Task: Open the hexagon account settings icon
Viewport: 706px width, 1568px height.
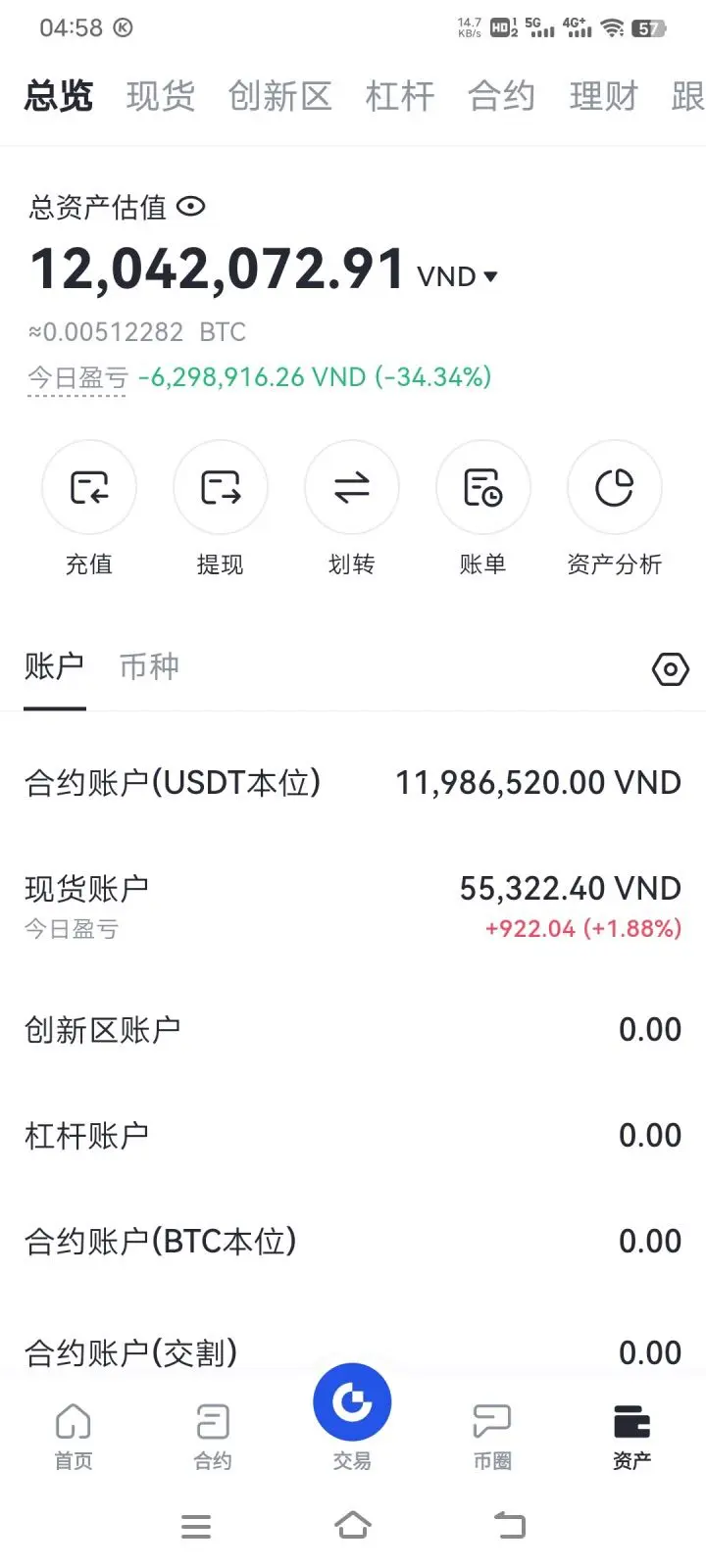Action: (x=671, y=669)
